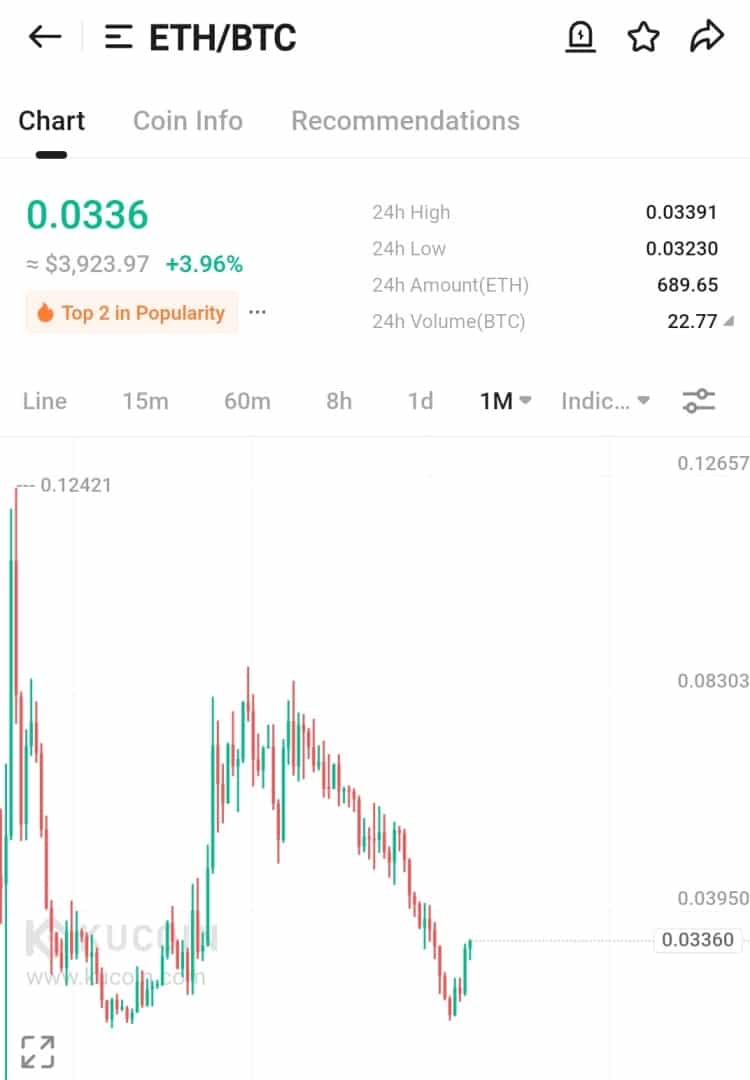
Task: Tap the back arrow
Action: [44, 36]
